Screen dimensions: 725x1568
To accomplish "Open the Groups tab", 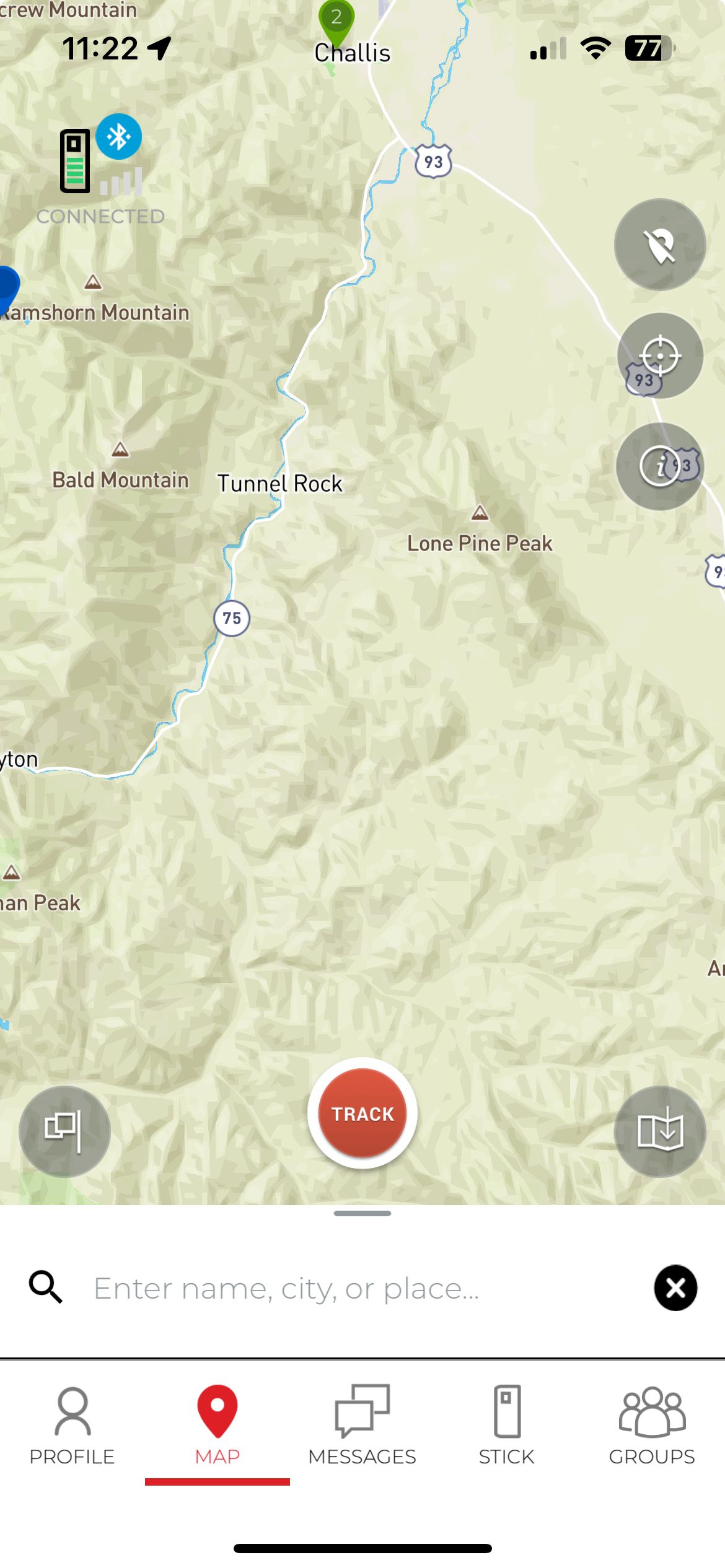I will pyautogui.click(x=652, y=1426).
